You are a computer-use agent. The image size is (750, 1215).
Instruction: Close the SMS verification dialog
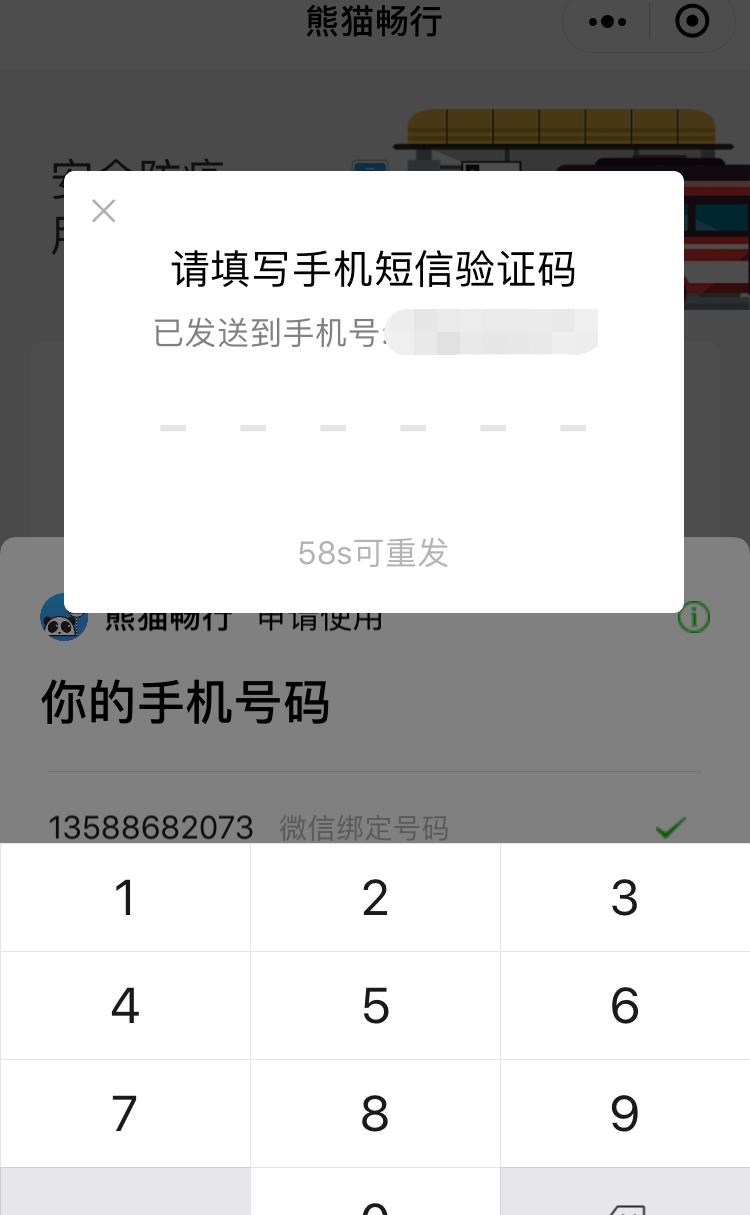104,210
